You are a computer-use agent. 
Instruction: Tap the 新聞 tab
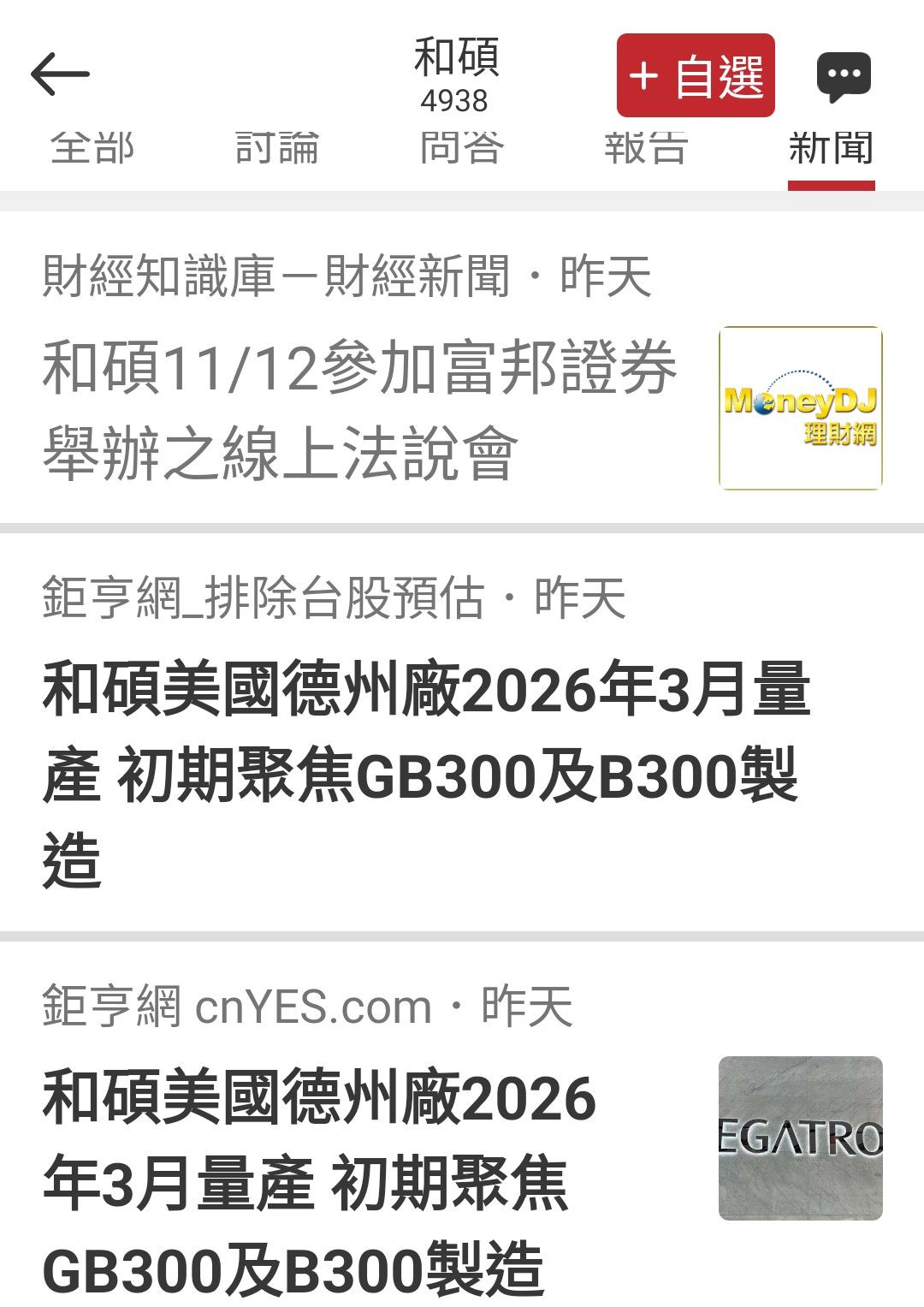[831, 149]
